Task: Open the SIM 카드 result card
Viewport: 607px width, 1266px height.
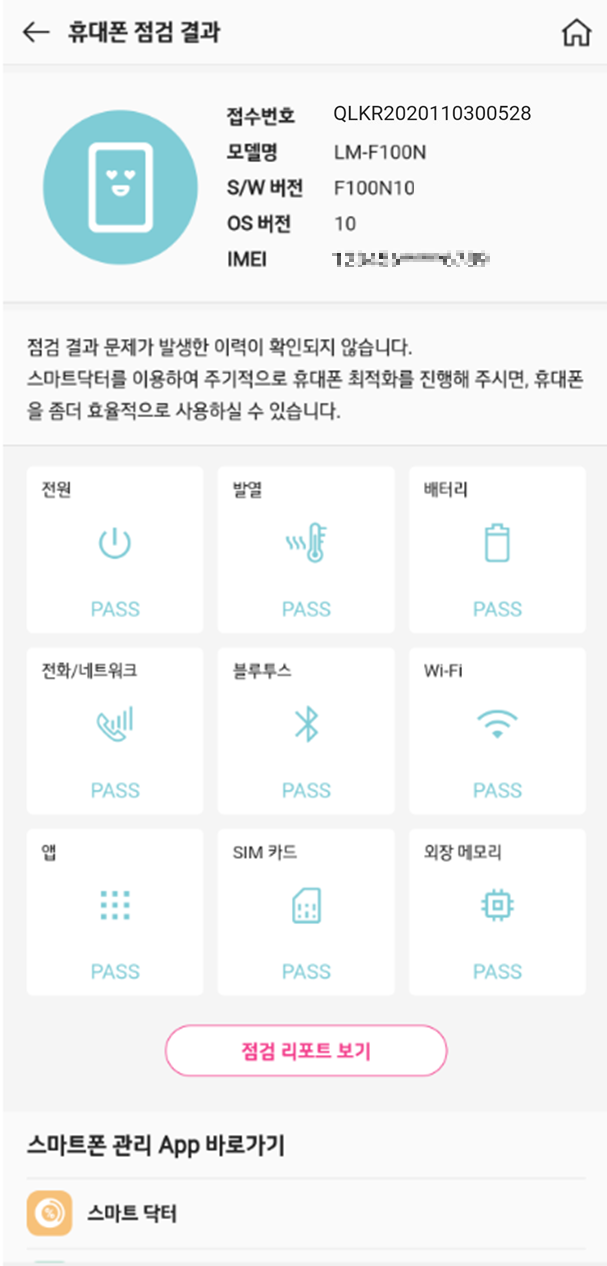Action: click(x=306, y=912)
